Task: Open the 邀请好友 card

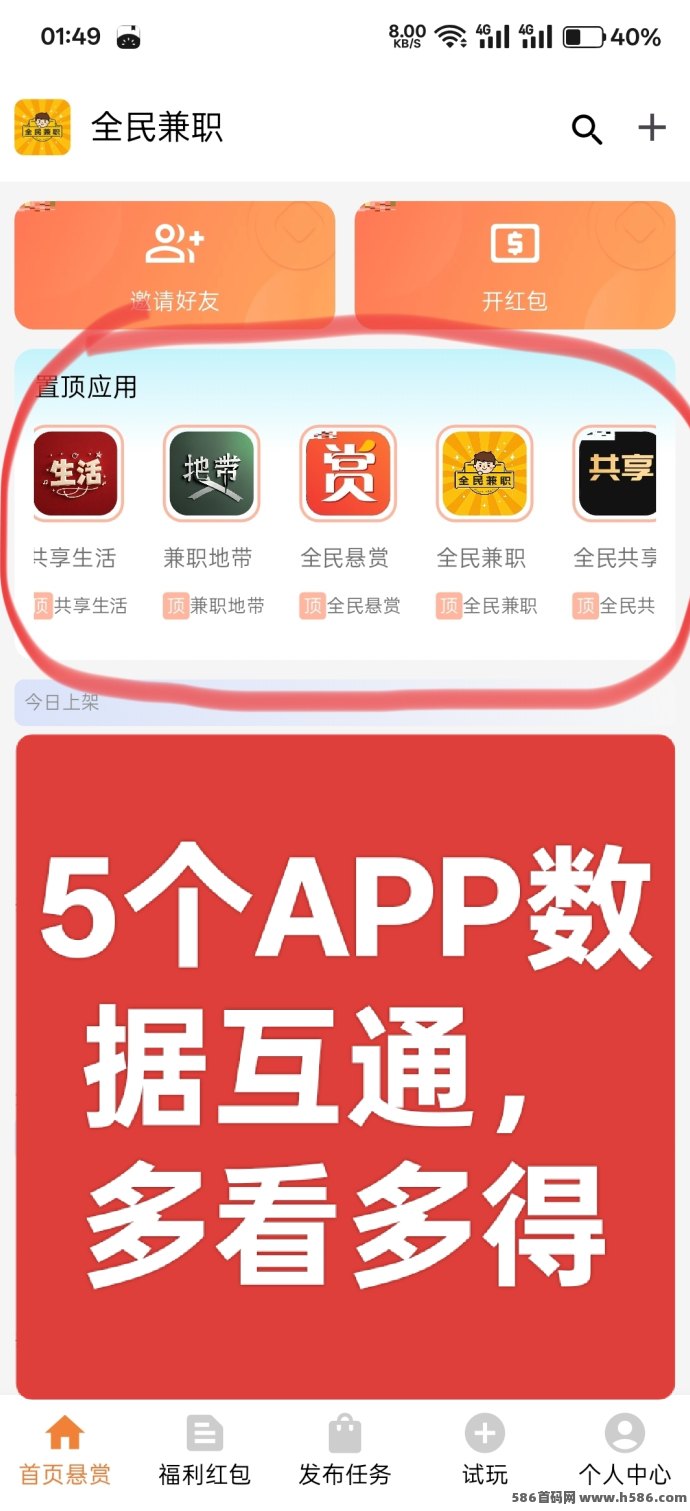Action: pos(175,265)
